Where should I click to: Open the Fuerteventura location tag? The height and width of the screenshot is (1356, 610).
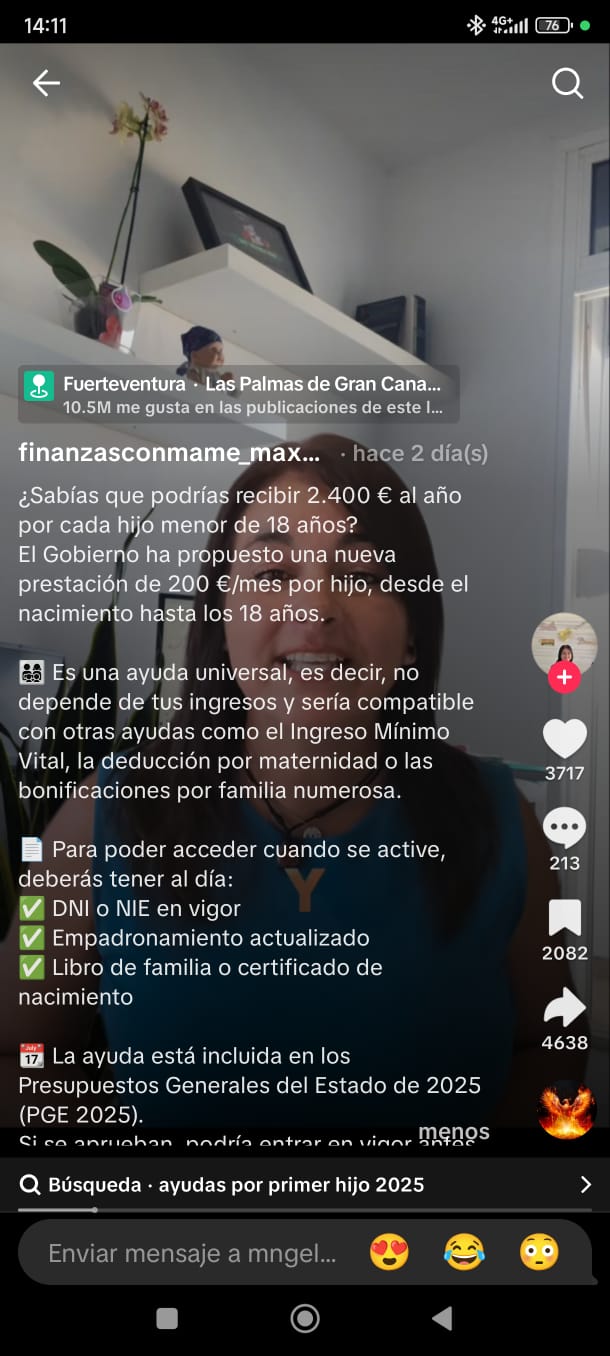(x=238, y=394)
